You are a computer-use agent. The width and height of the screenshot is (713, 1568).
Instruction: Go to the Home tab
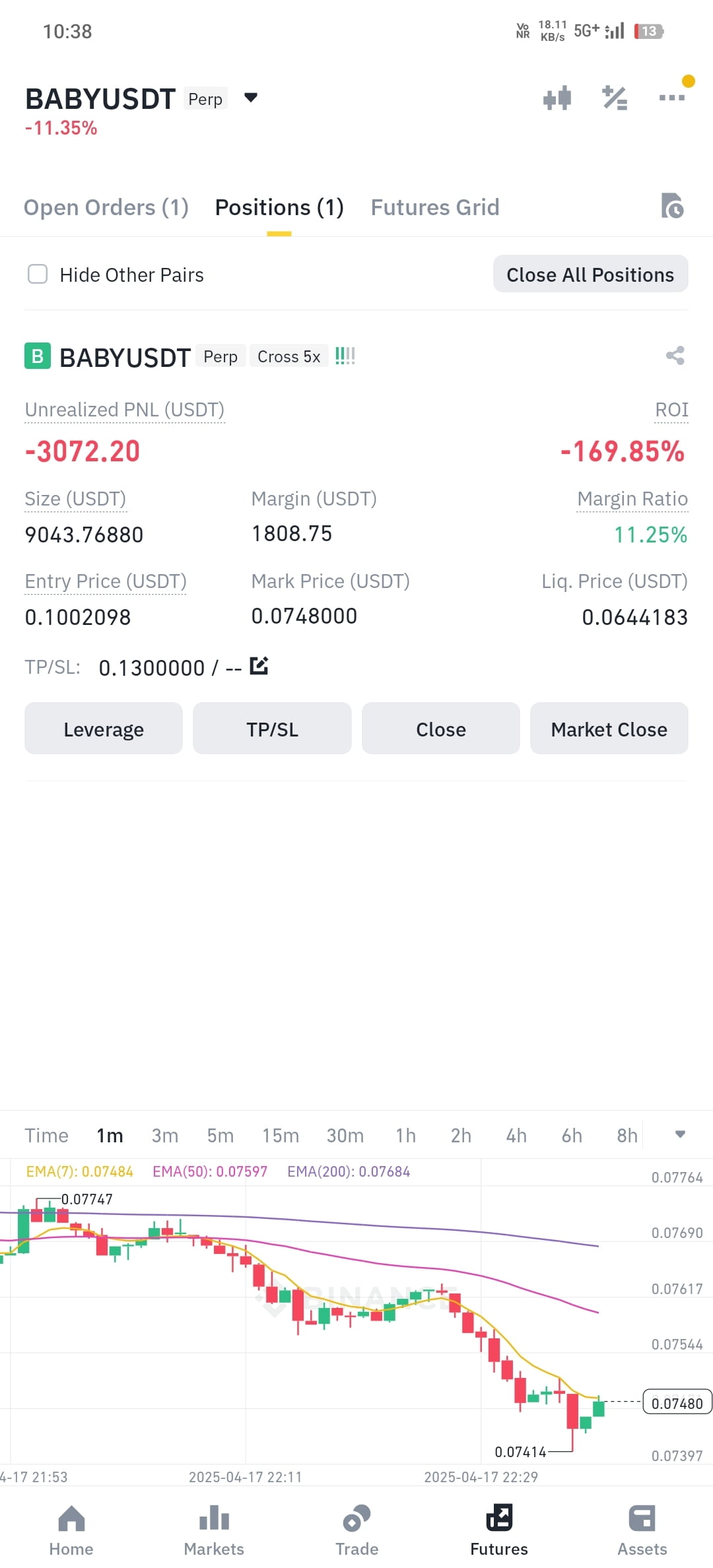click(x=71, y=1530)
